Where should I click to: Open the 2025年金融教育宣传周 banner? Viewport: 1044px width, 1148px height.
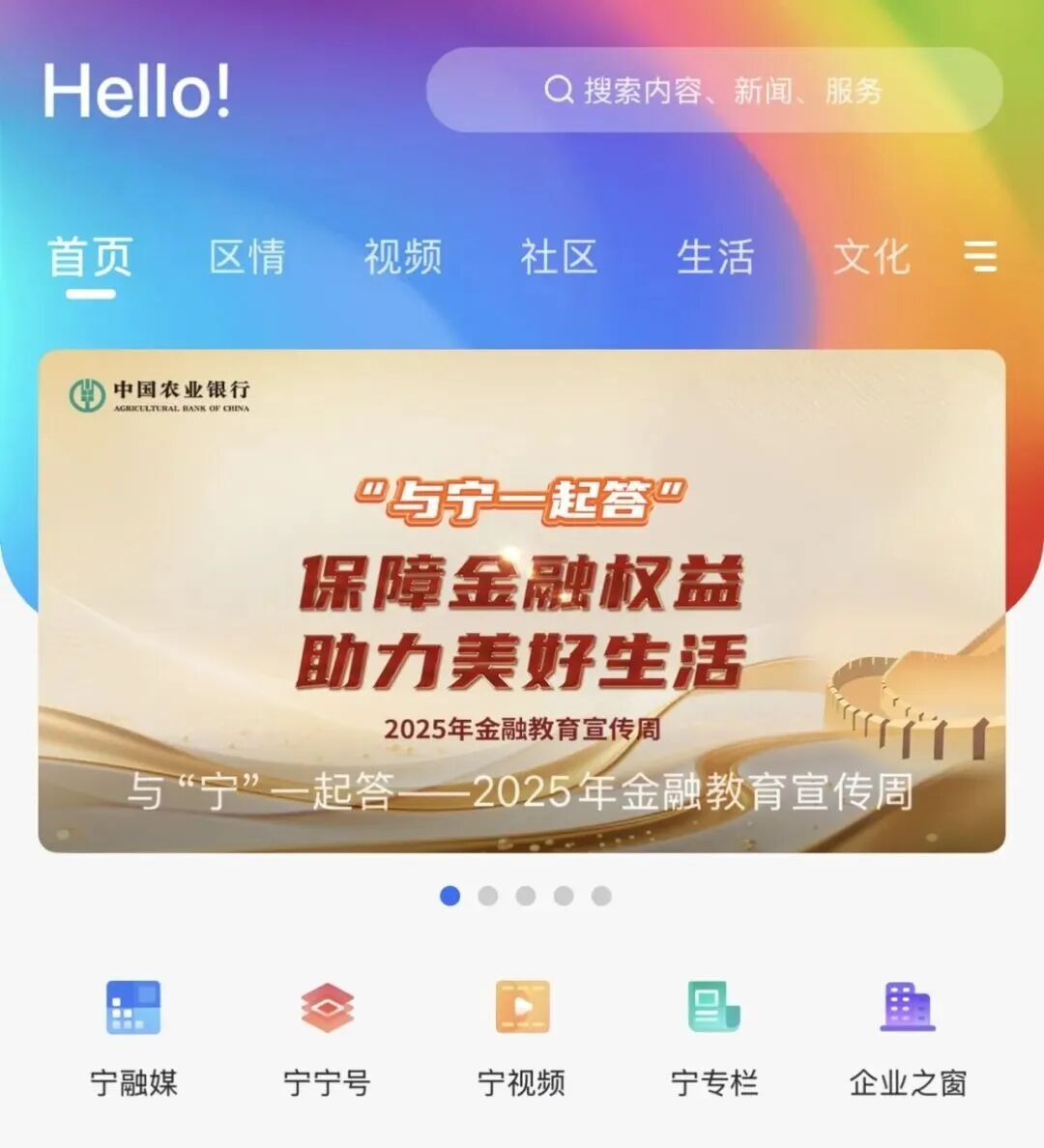click(522, 600)
